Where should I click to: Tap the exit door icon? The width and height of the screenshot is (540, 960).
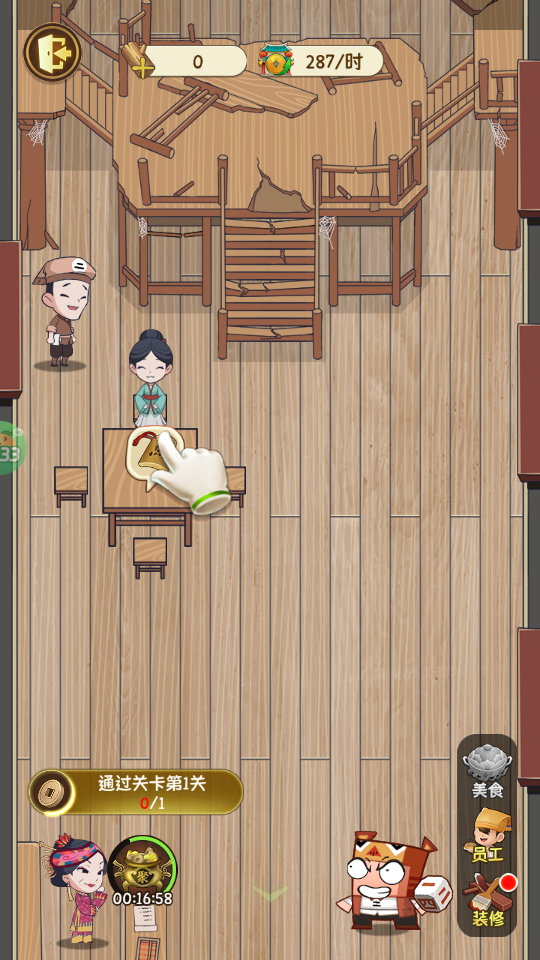(x=52, y=52)
